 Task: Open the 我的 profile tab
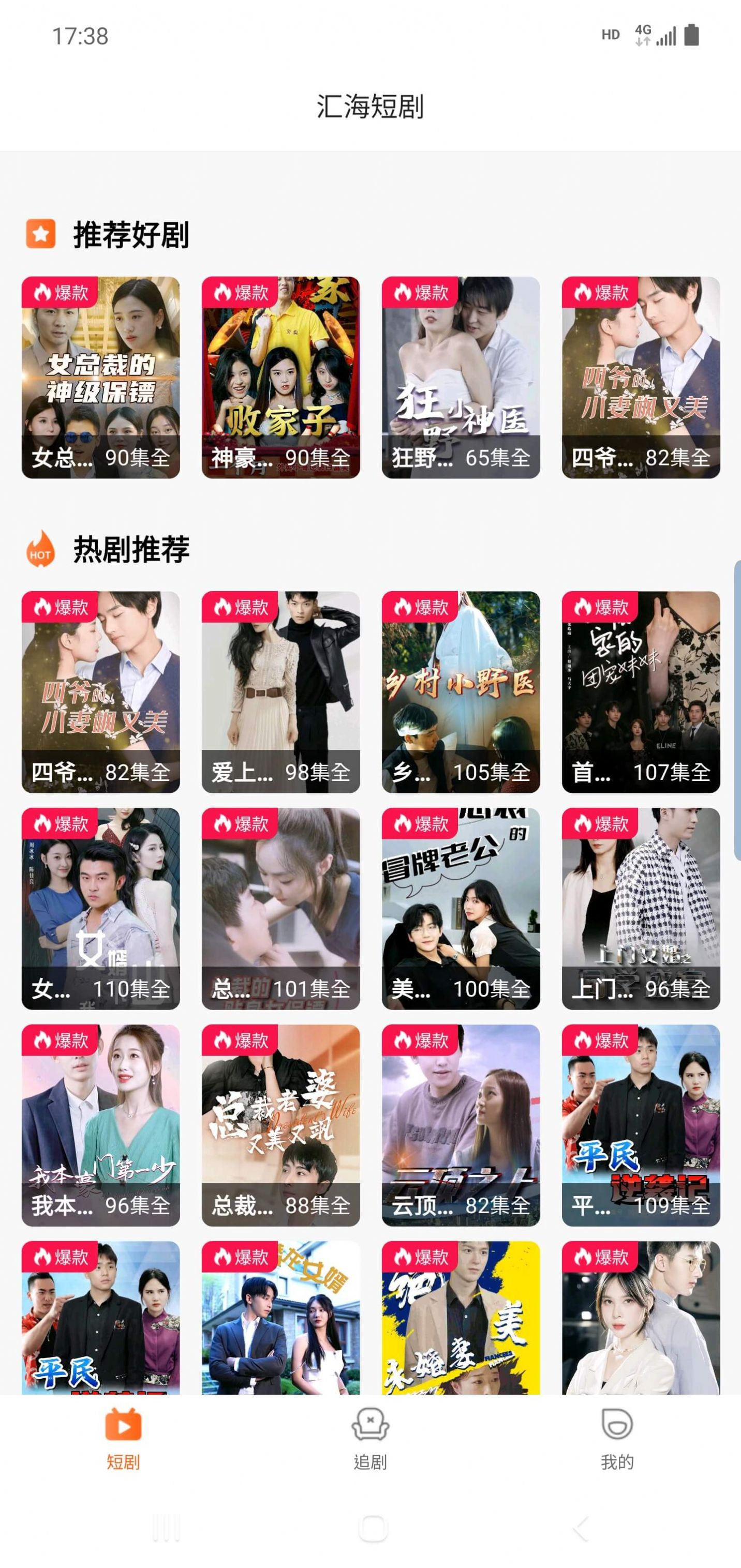pyautogui.click(x=617, y=1439)
